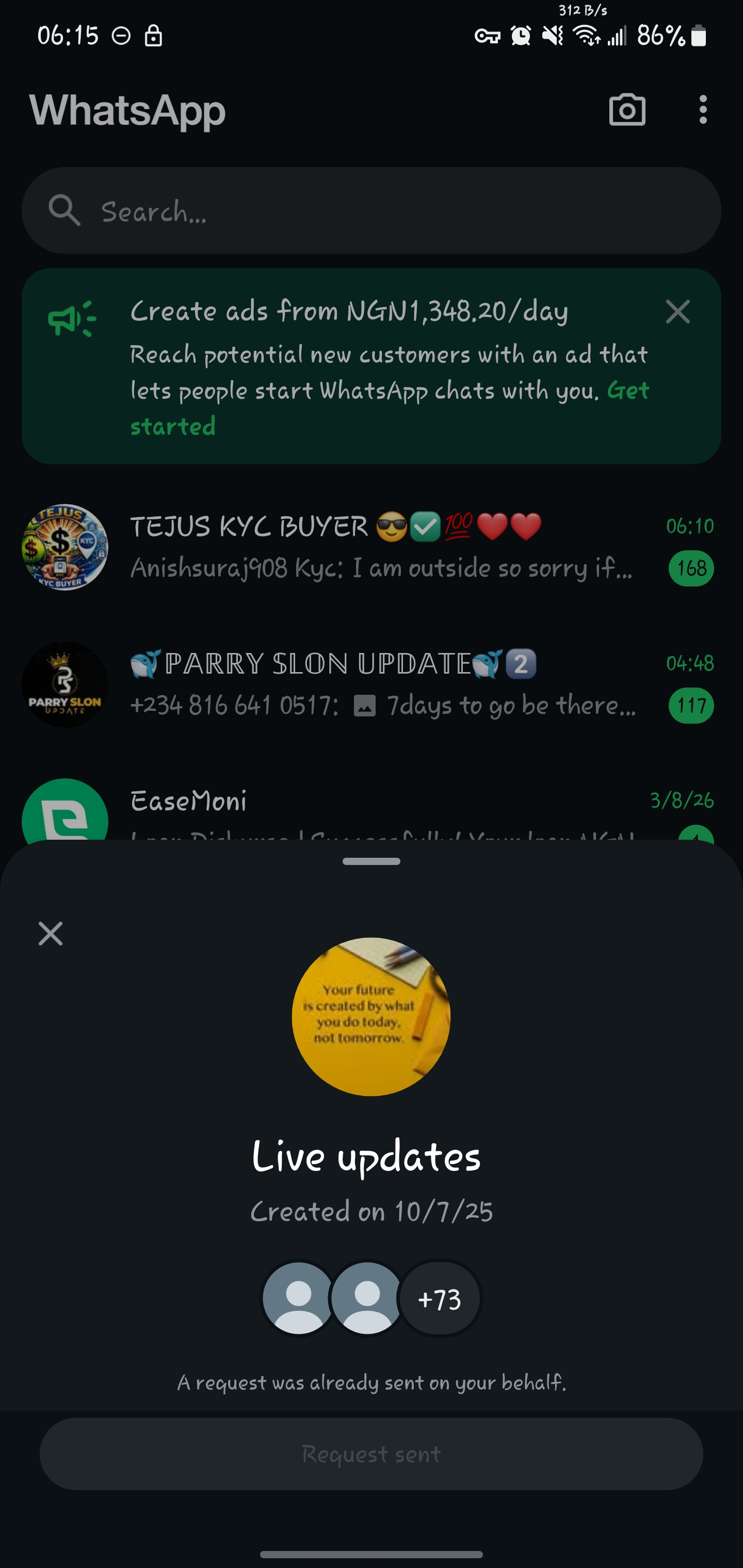Viewport: 743px width, 1568px height.
Task: Tap the Request sent button
Action: point(371,1453)
